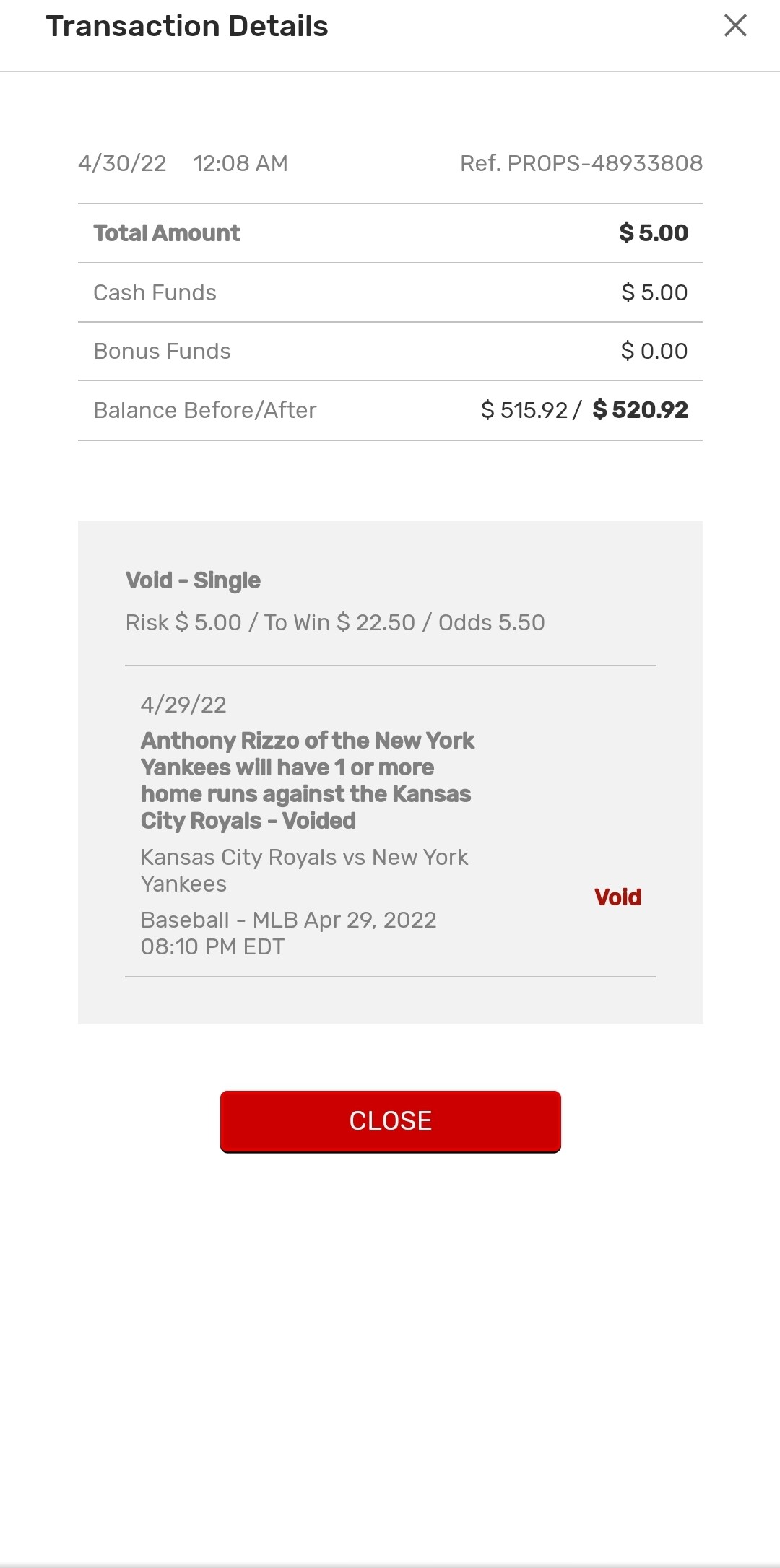Viewport: 780px width, 1568px height.
Task: Dismiss Transaction Details with the X icon
Action: pos(735,26)
